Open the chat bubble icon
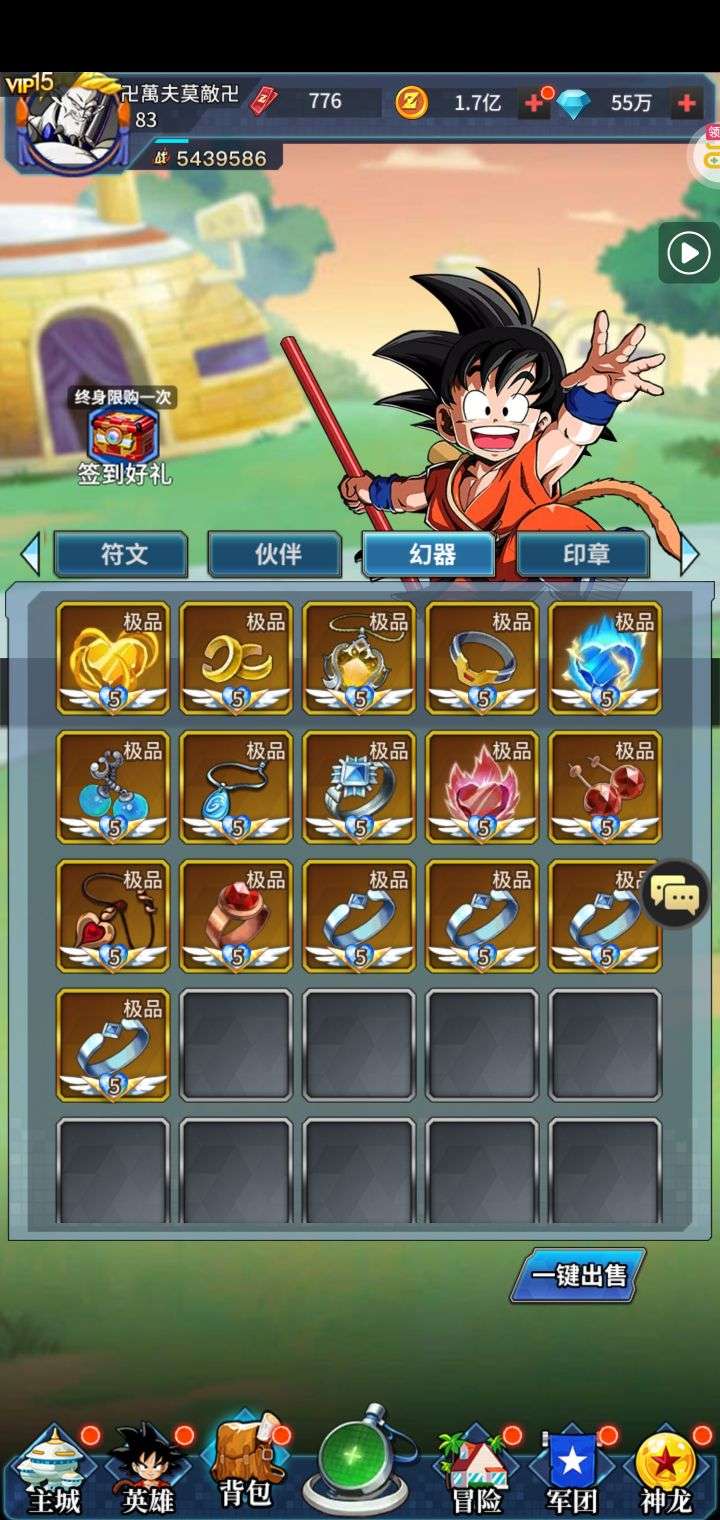Viewport: 720px width, 1520px height. pos(677,895)
